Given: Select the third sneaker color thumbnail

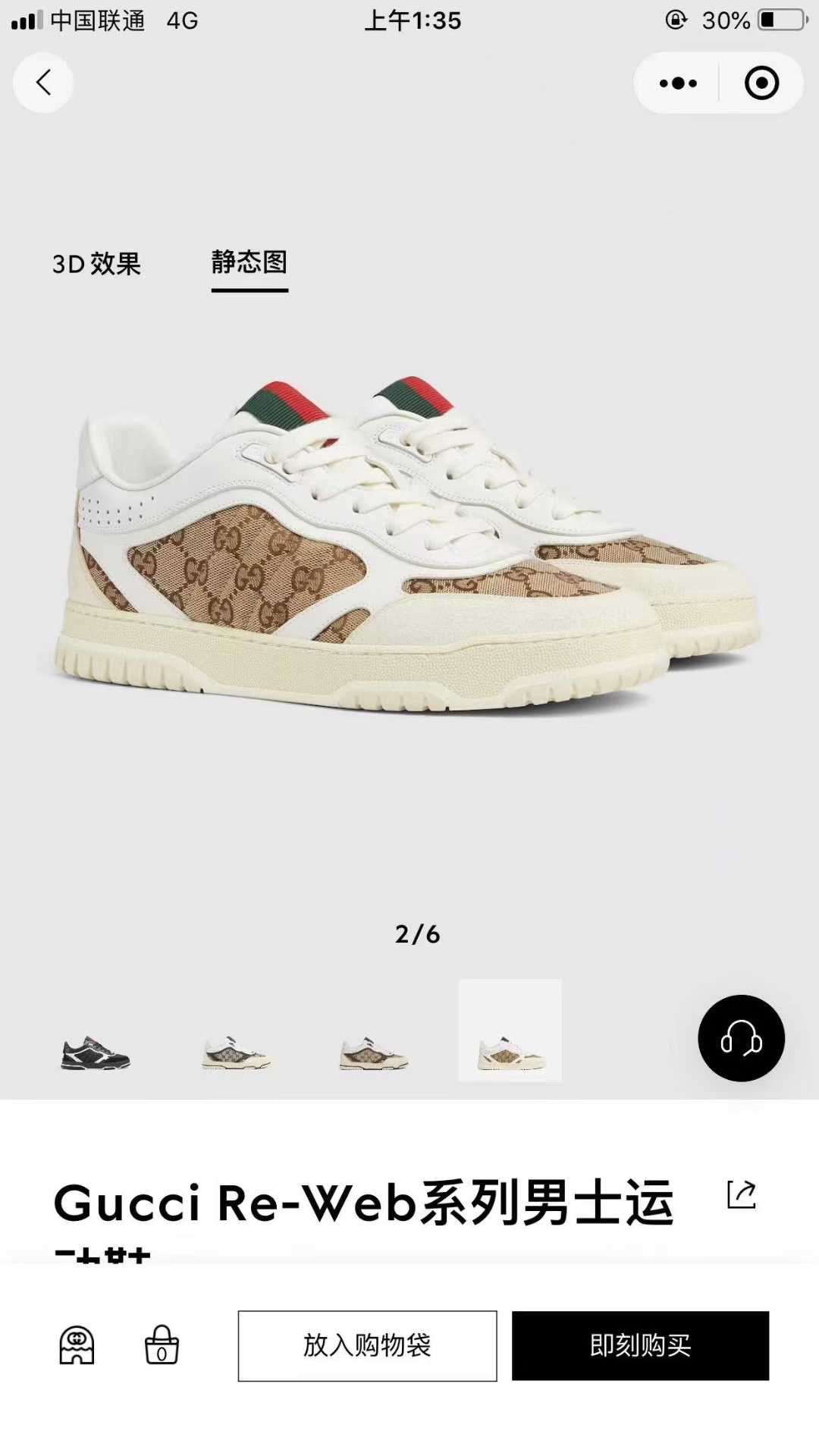Looking at the screenshot, I should pos(373,1053).
